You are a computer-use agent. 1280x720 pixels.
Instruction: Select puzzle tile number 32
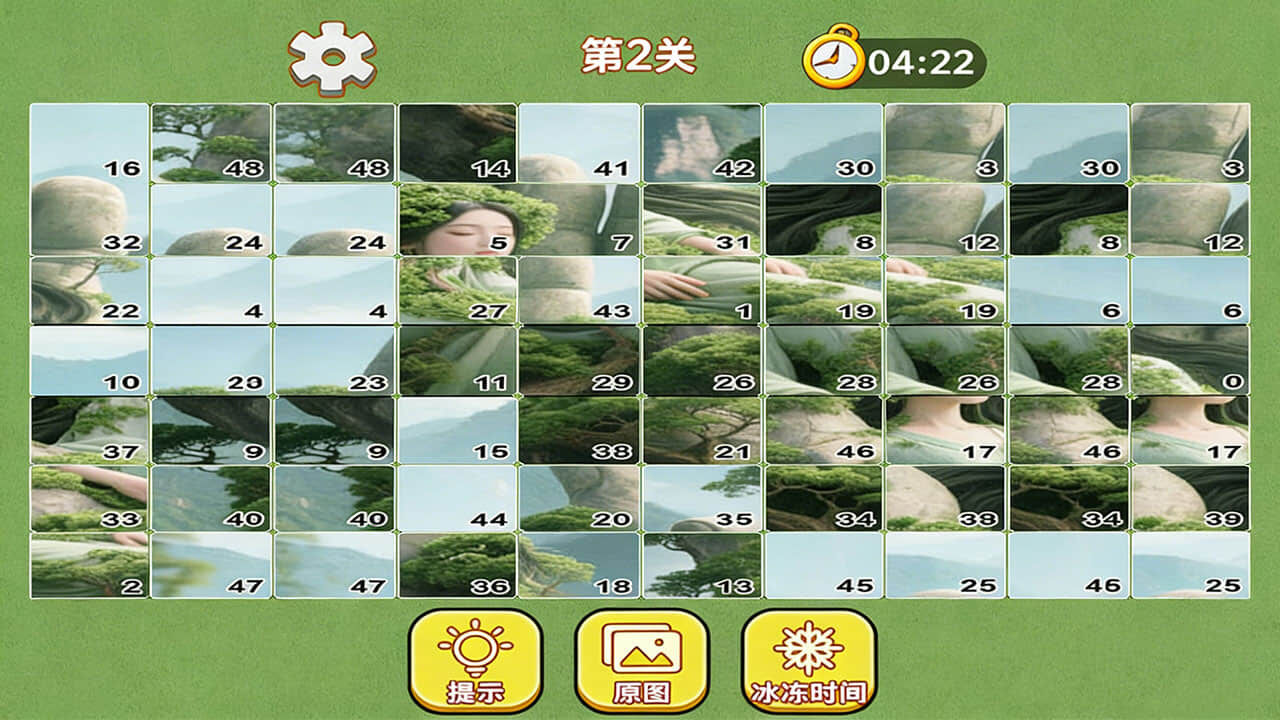89,220
